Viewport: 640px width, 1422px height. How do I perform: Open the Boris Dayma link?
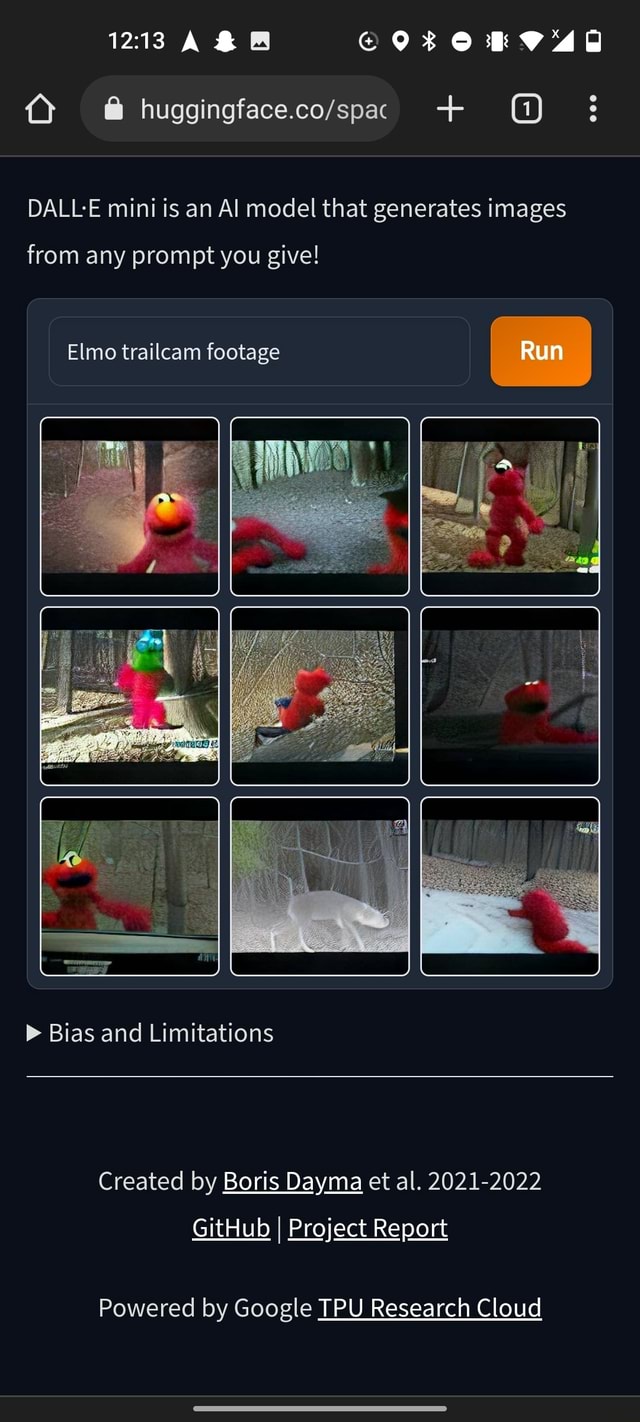(x=292, y=1181)
